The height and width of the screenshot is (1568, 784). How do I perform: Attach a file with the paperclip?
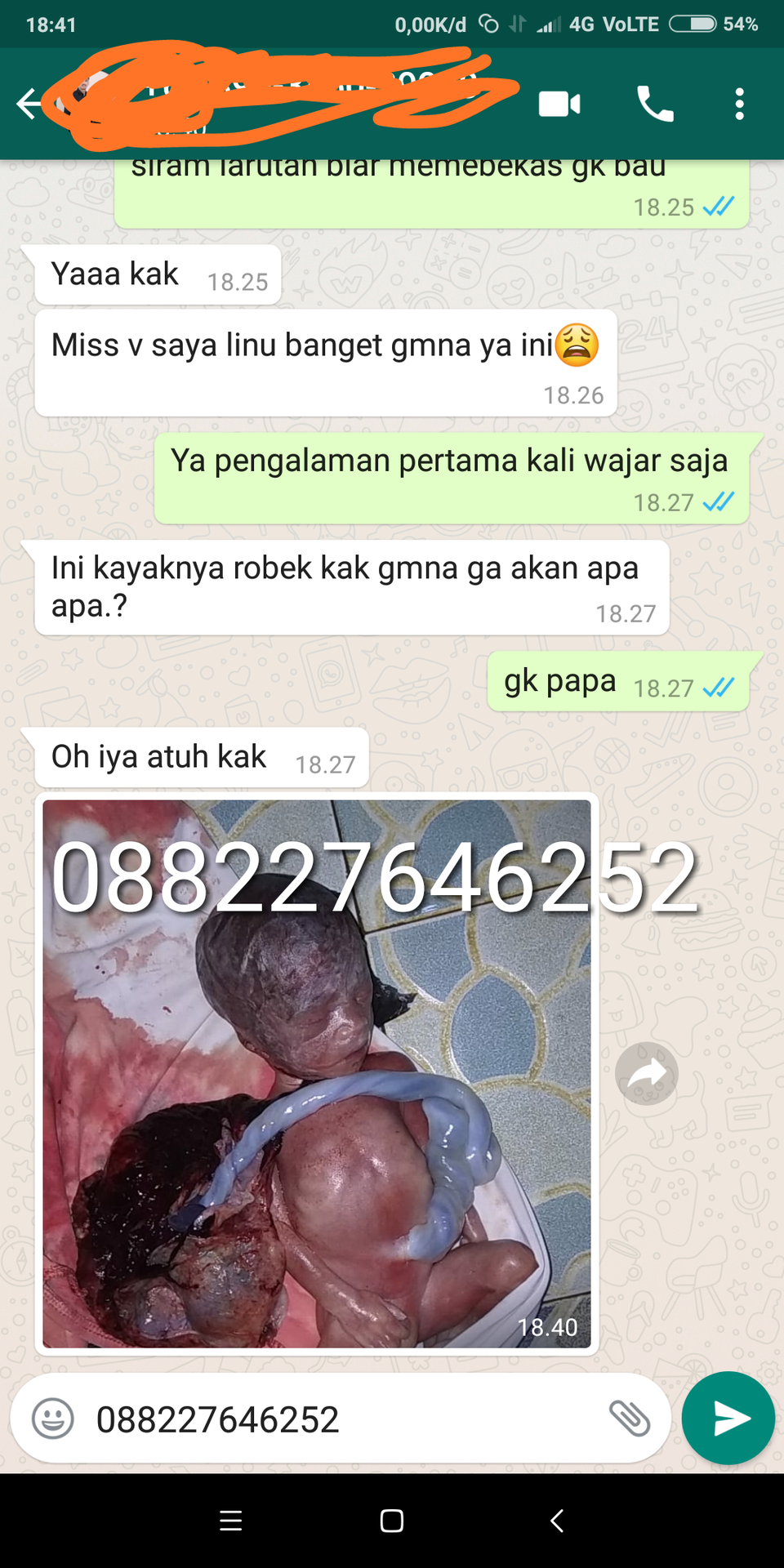coord(630,1418)
